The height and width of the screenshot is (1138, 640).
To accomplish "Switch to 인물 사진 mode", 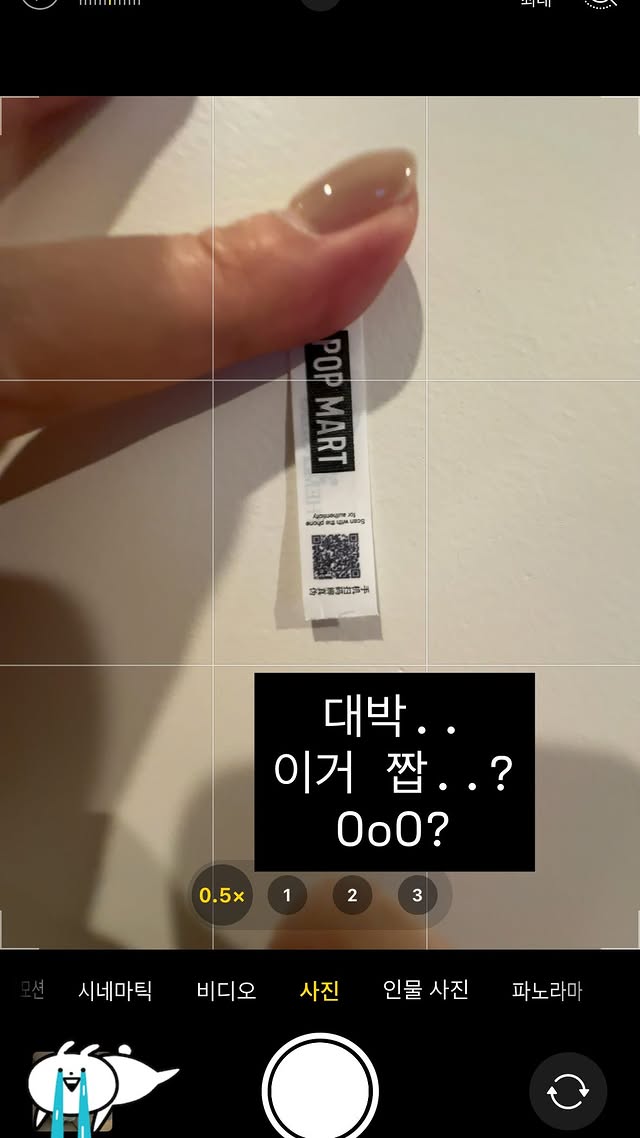I will pos(426,991).
